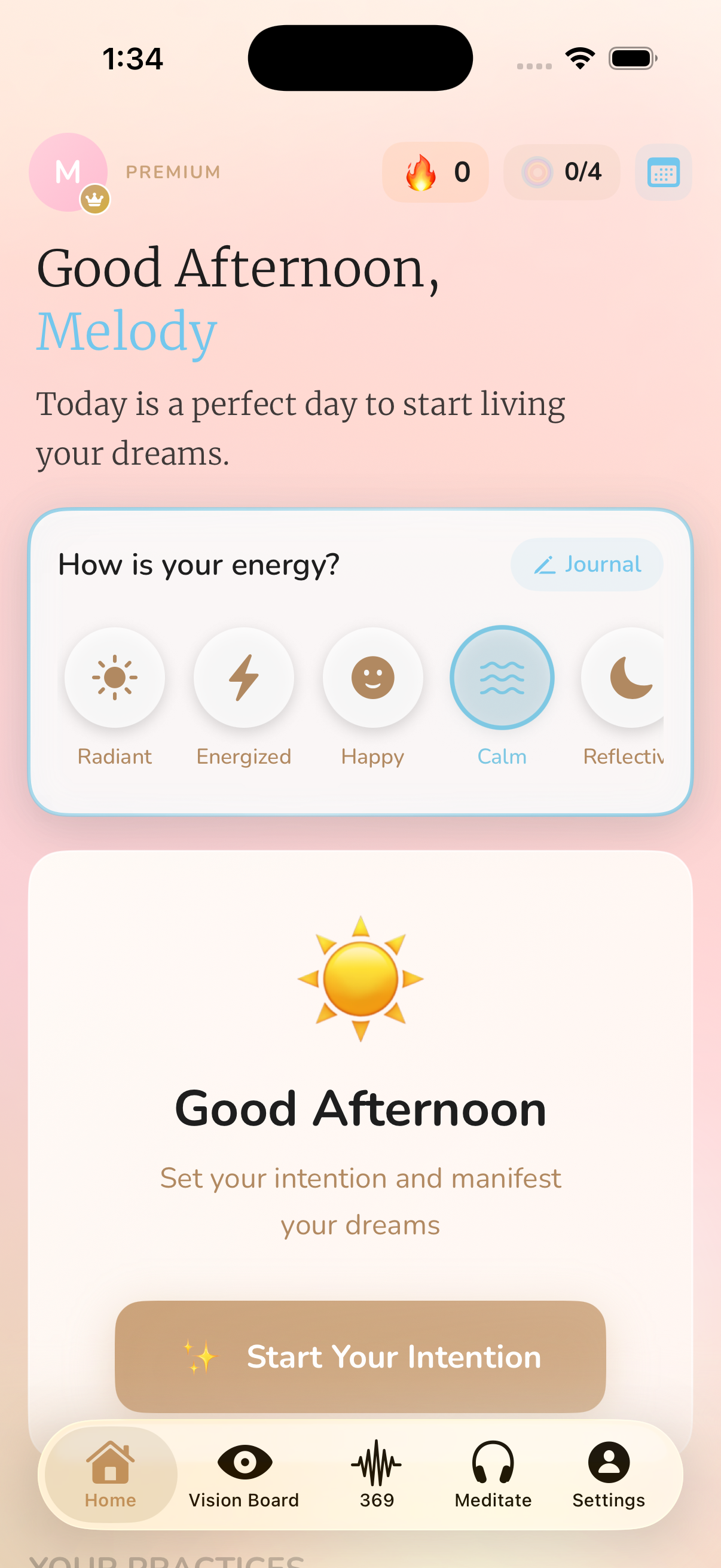The width and height of the screenshot is (721, 1568).
Task: Select the Happy smiley face icon
Action: point(372,678)
